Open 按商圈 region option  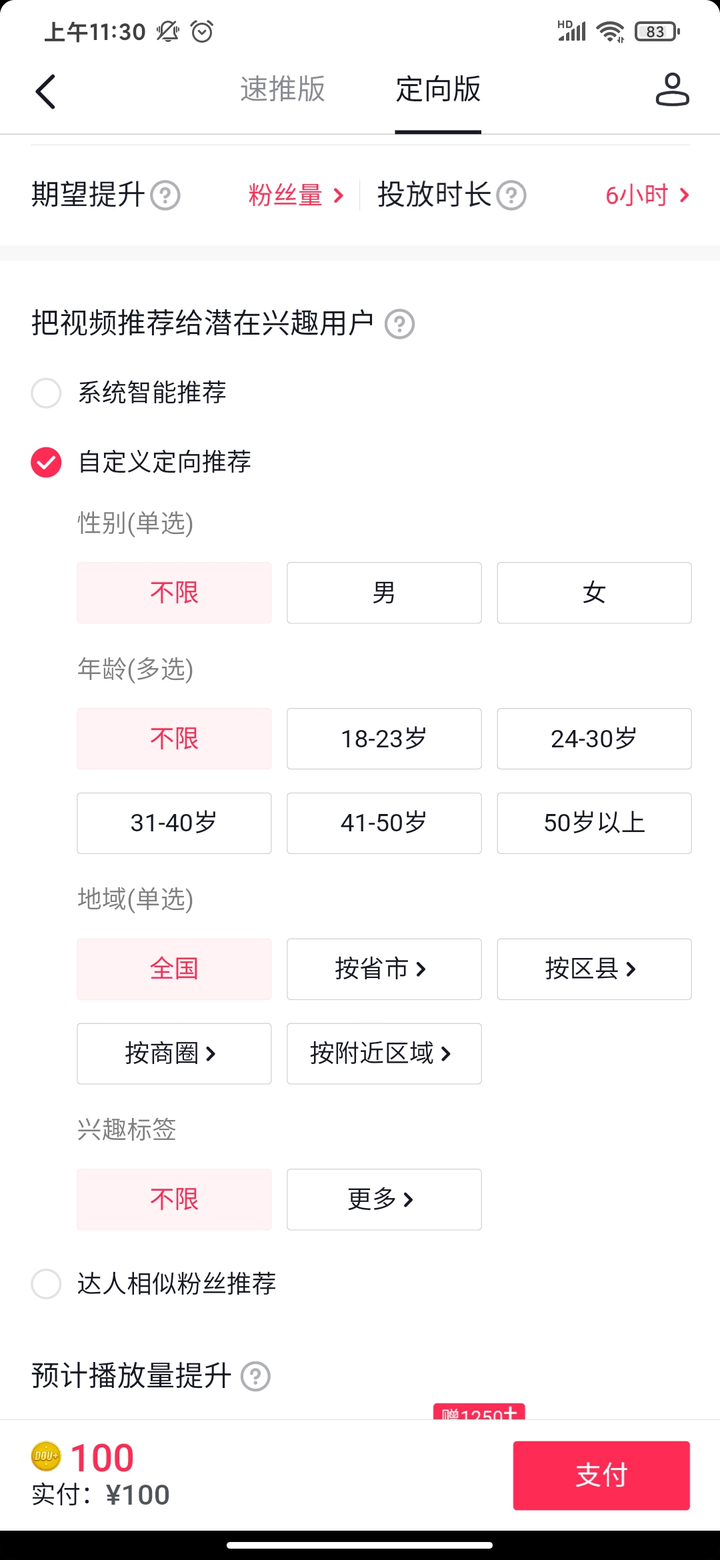(174, 1054)
